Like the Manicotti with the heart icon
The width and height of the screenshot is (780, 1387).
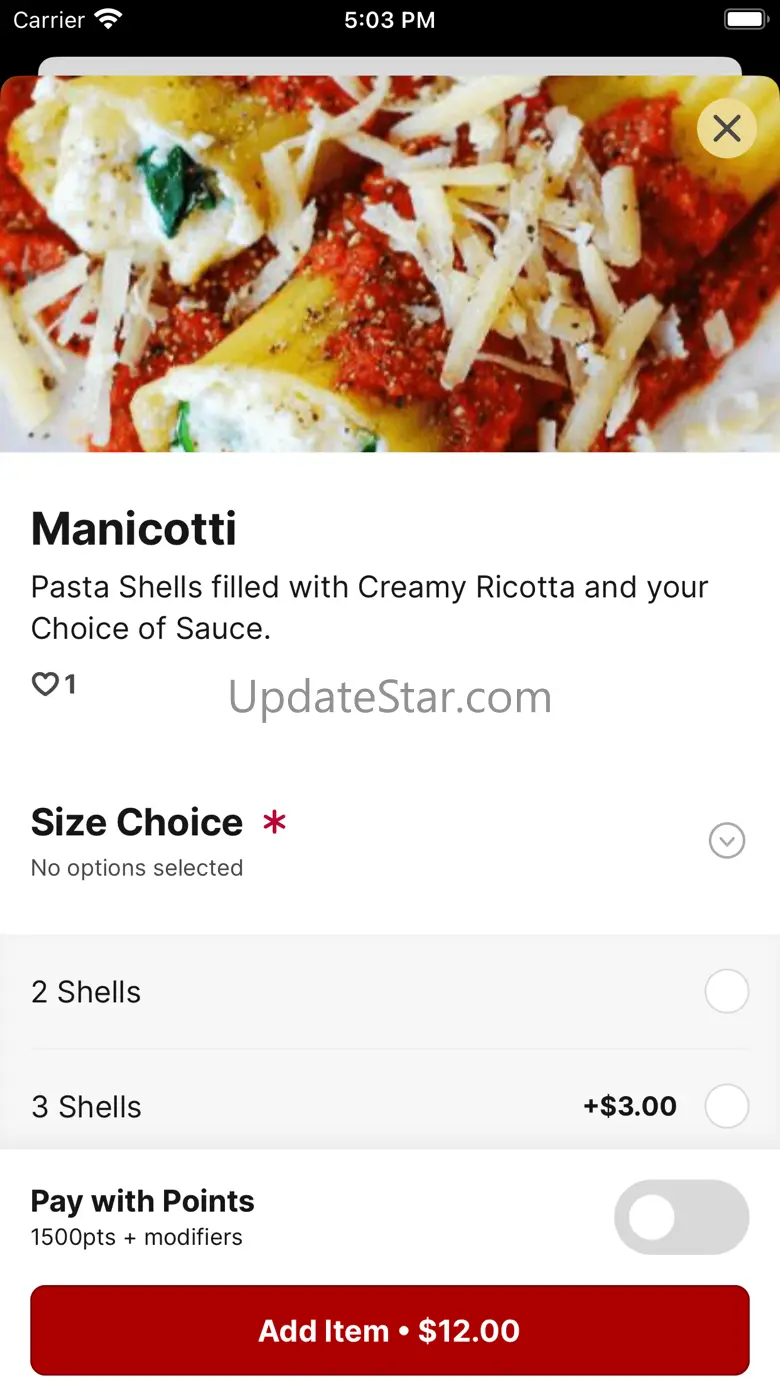[45, 685]
